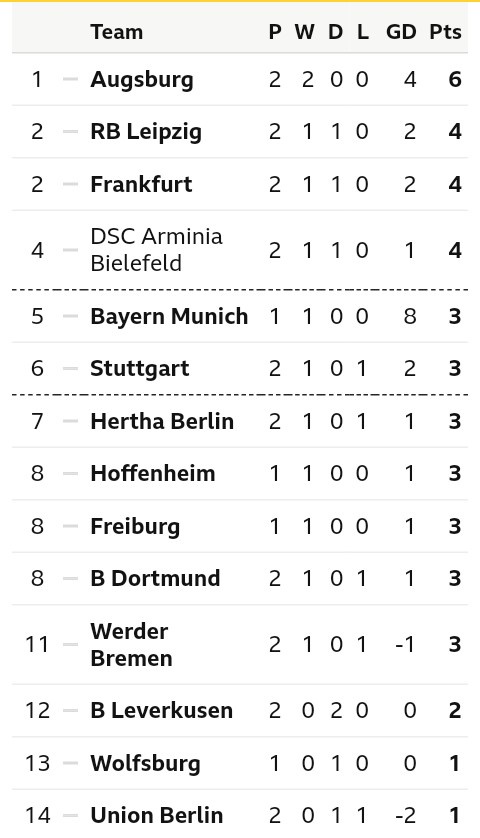The width and height of the screenshot is (480, 838).
Task: Open Werder Bremen team page
Action: (x=131, y=645)
